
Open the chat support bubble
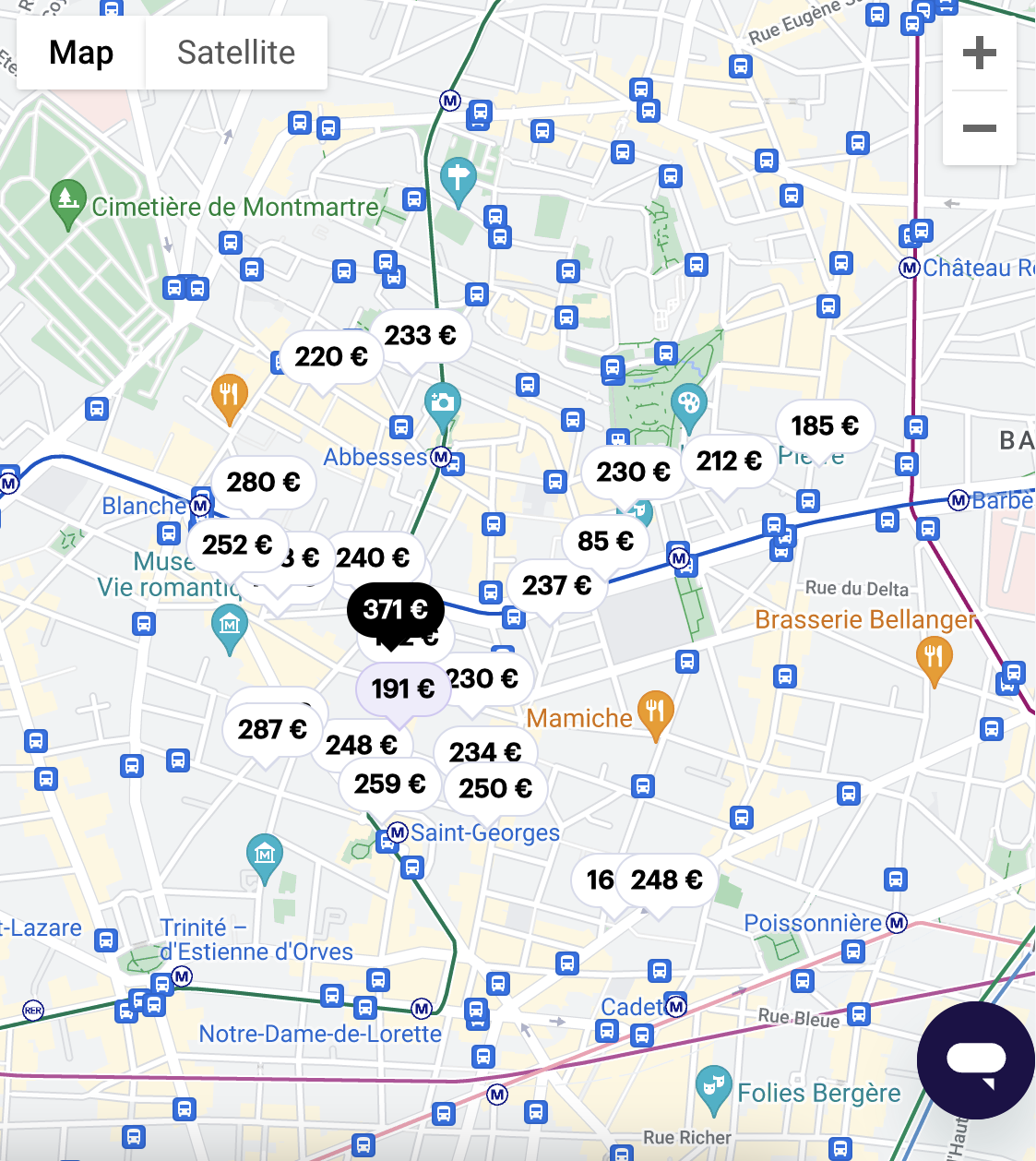pos(976,1059)
